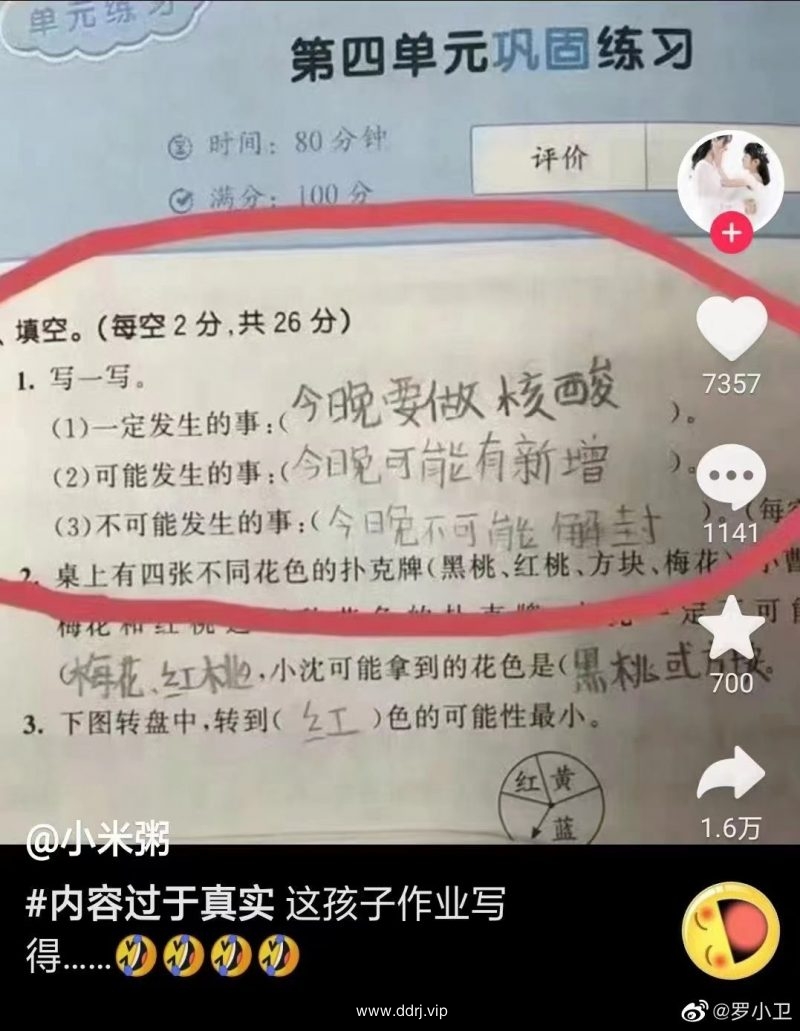Add this video to favorites with the star
The height and width of the screenshot is (1031, 800).
pyautogui.click(x=731, y=627)
